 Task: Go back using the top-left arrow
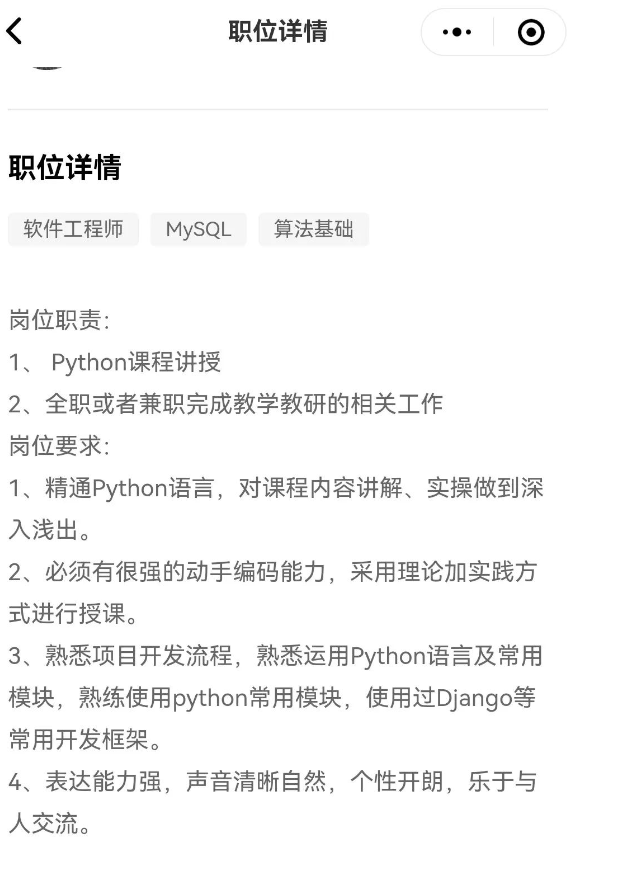(x=14, y=31)
